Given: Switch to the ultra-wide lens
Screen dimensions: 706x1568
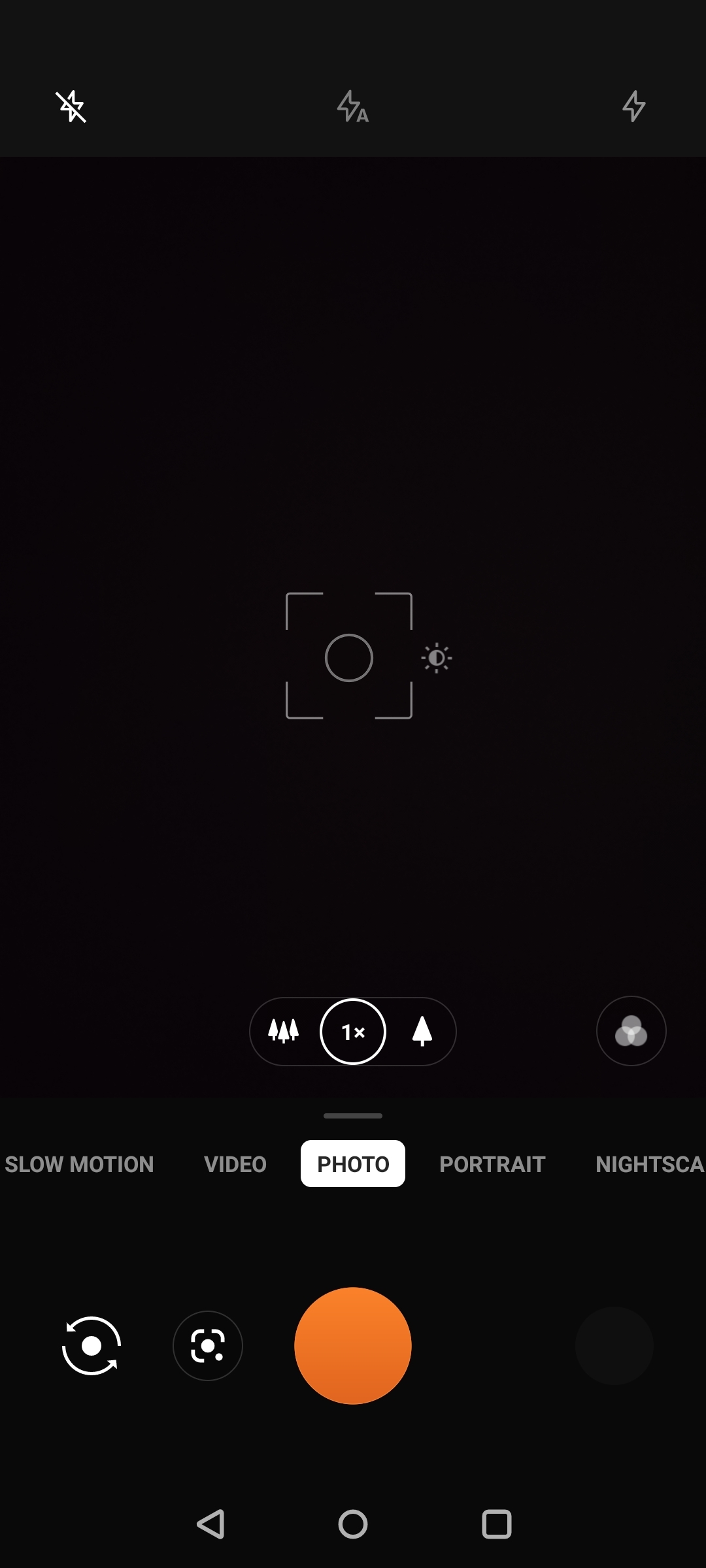Looking at the screenshot, I should pyautogui.click(x=283, y=1030).
